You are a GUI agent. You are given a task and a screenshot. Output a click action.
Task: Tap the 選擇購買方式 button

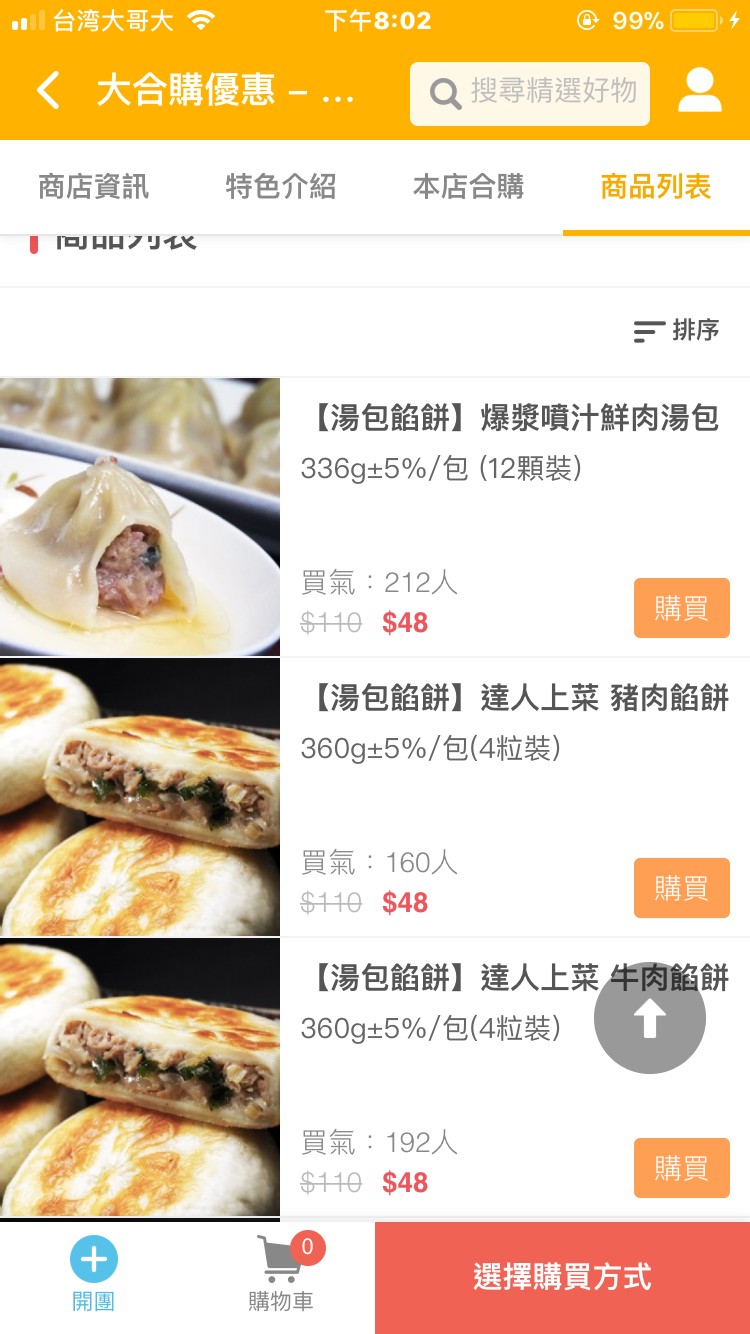(562, 1277)
